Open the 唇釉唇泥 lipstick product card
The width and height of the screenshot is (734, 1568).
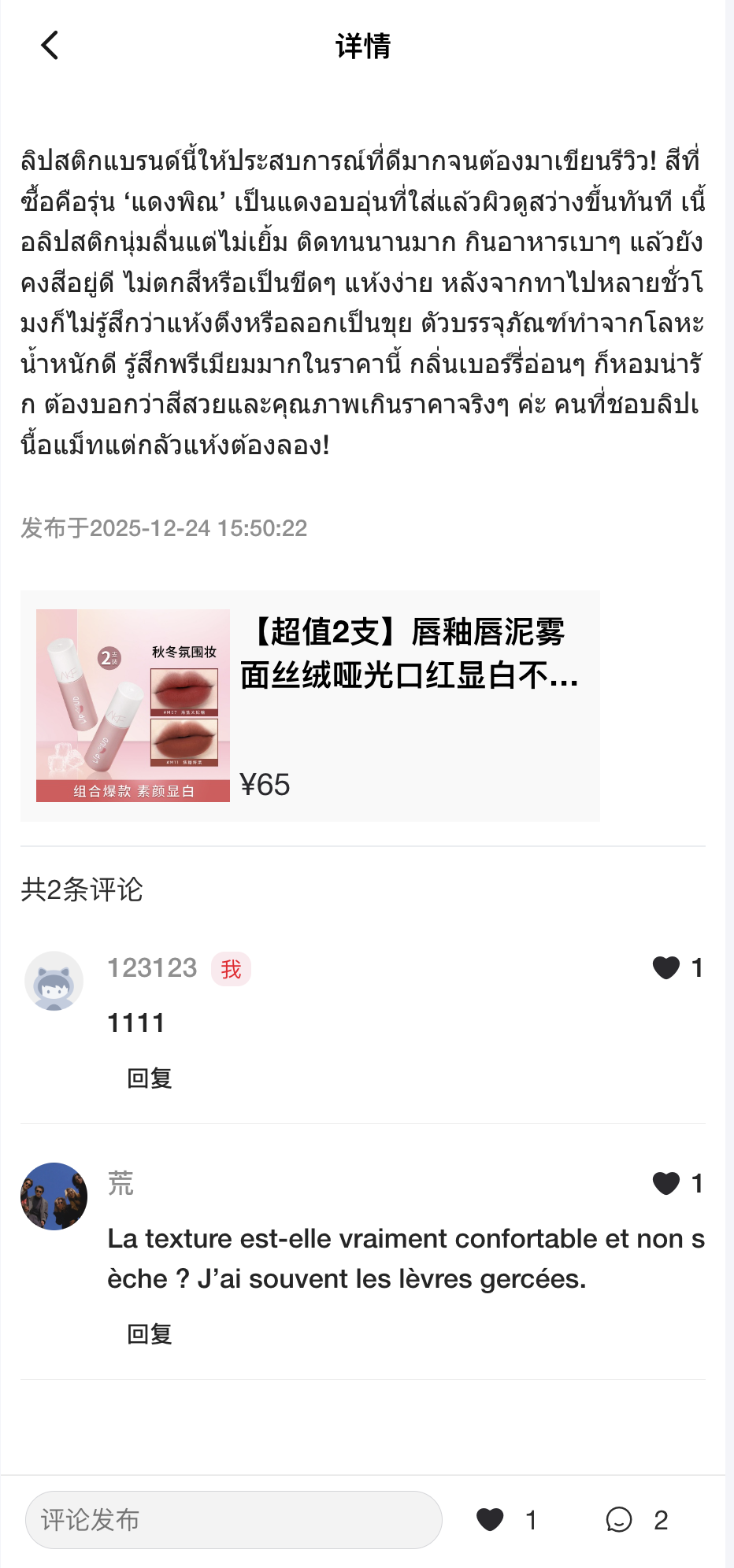pyautogui.click(x=310, y=706)
